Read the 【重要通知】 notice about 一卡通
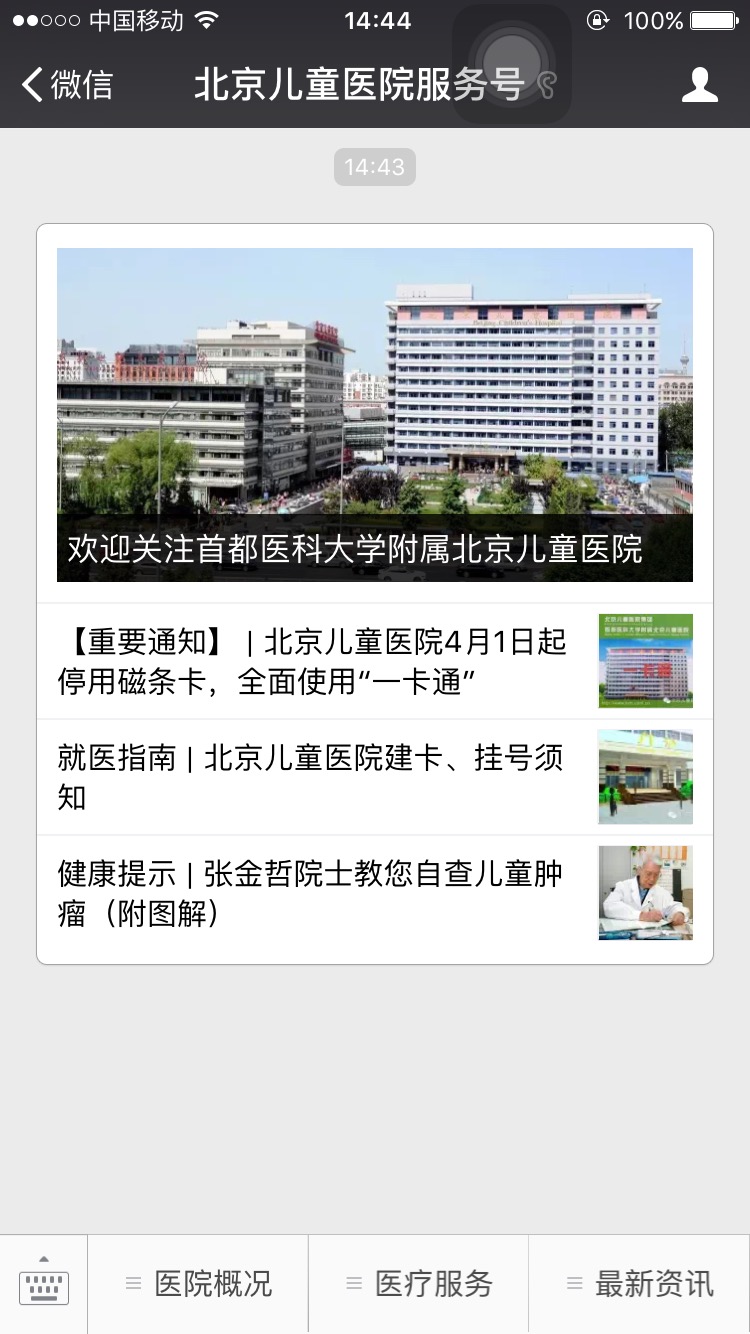This screenshot has width=750, height=1334. pyautogui.click(x=374, y=661)
